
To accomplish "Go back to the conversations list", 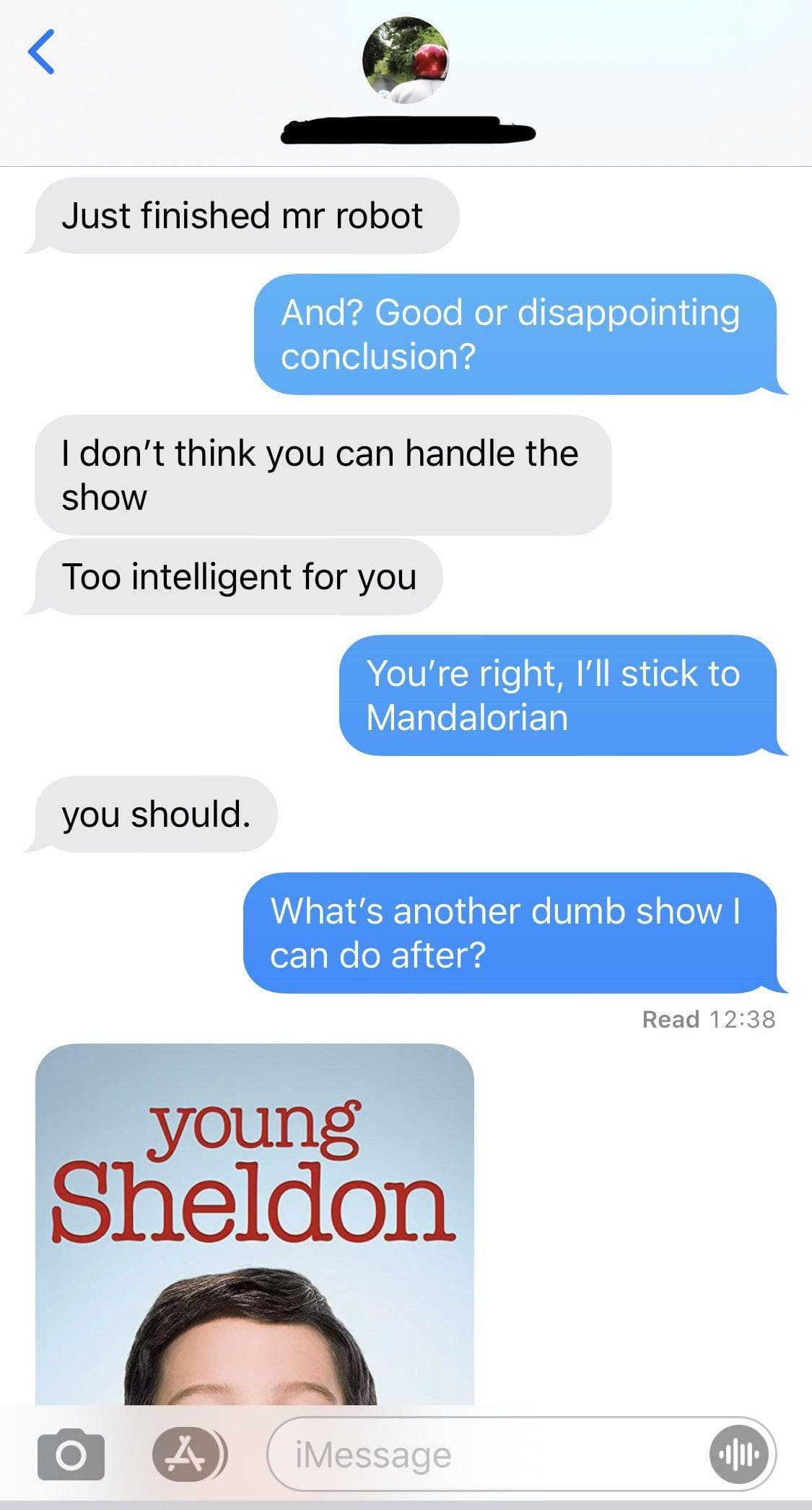I will pyautogui.click(x=41, y=51).
